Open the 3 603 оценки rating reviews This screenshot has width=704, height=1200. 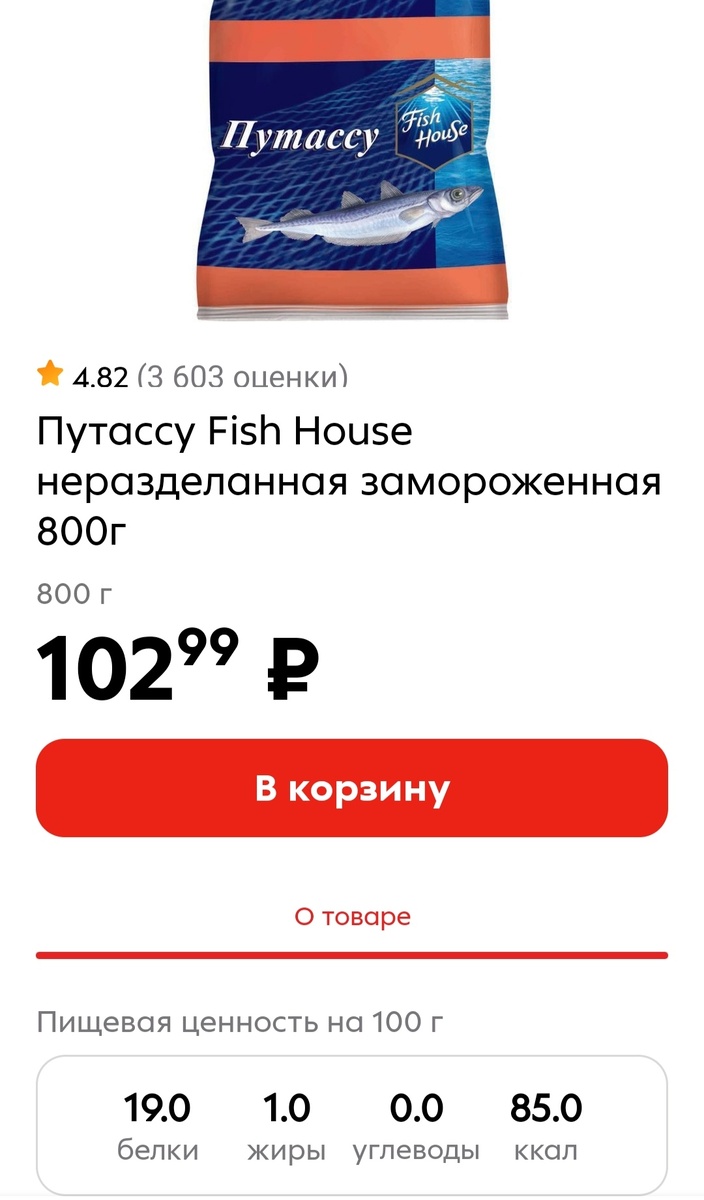point(242,377)
